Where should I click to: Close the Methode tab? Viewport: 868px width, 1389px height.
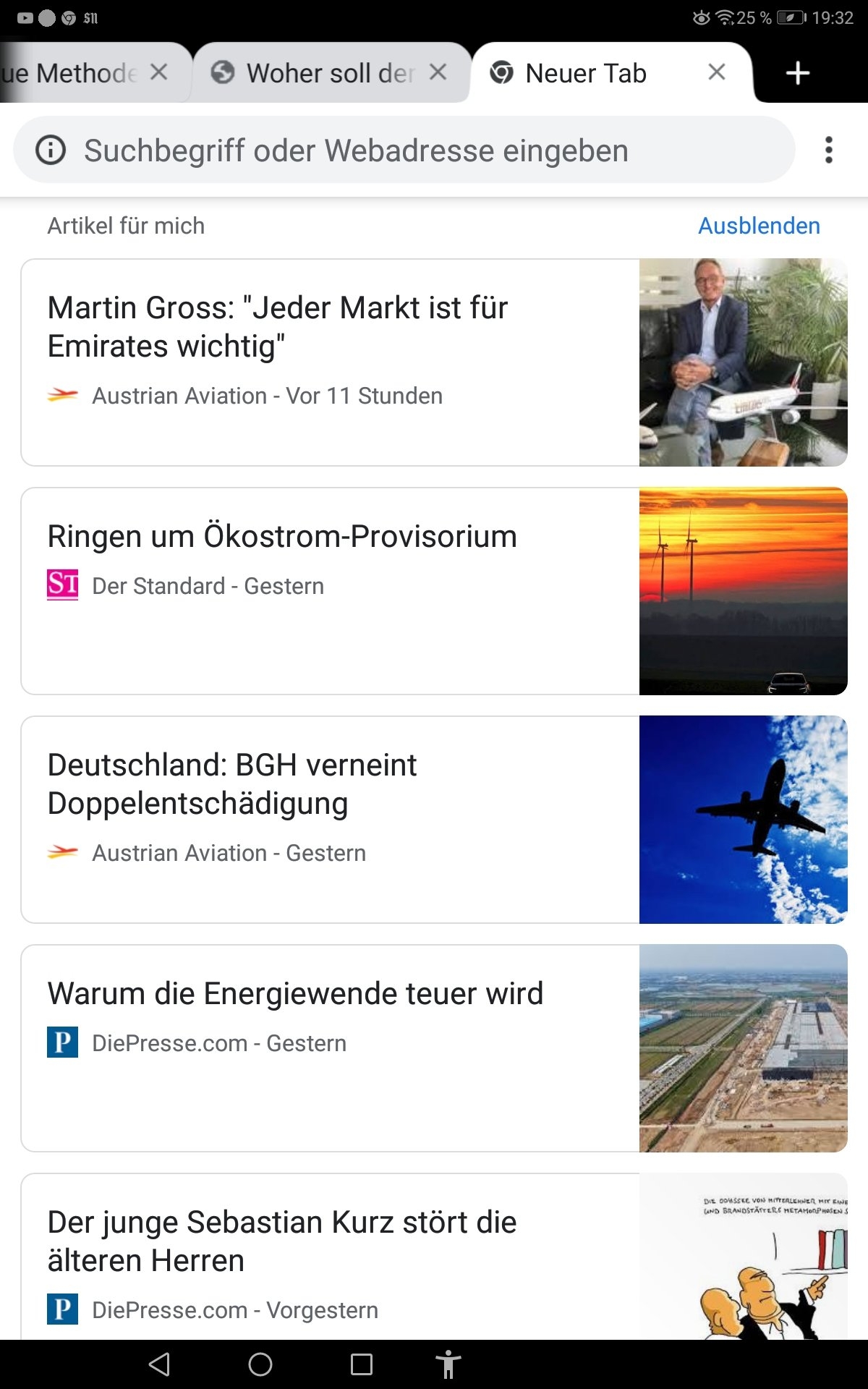point(159,72)
